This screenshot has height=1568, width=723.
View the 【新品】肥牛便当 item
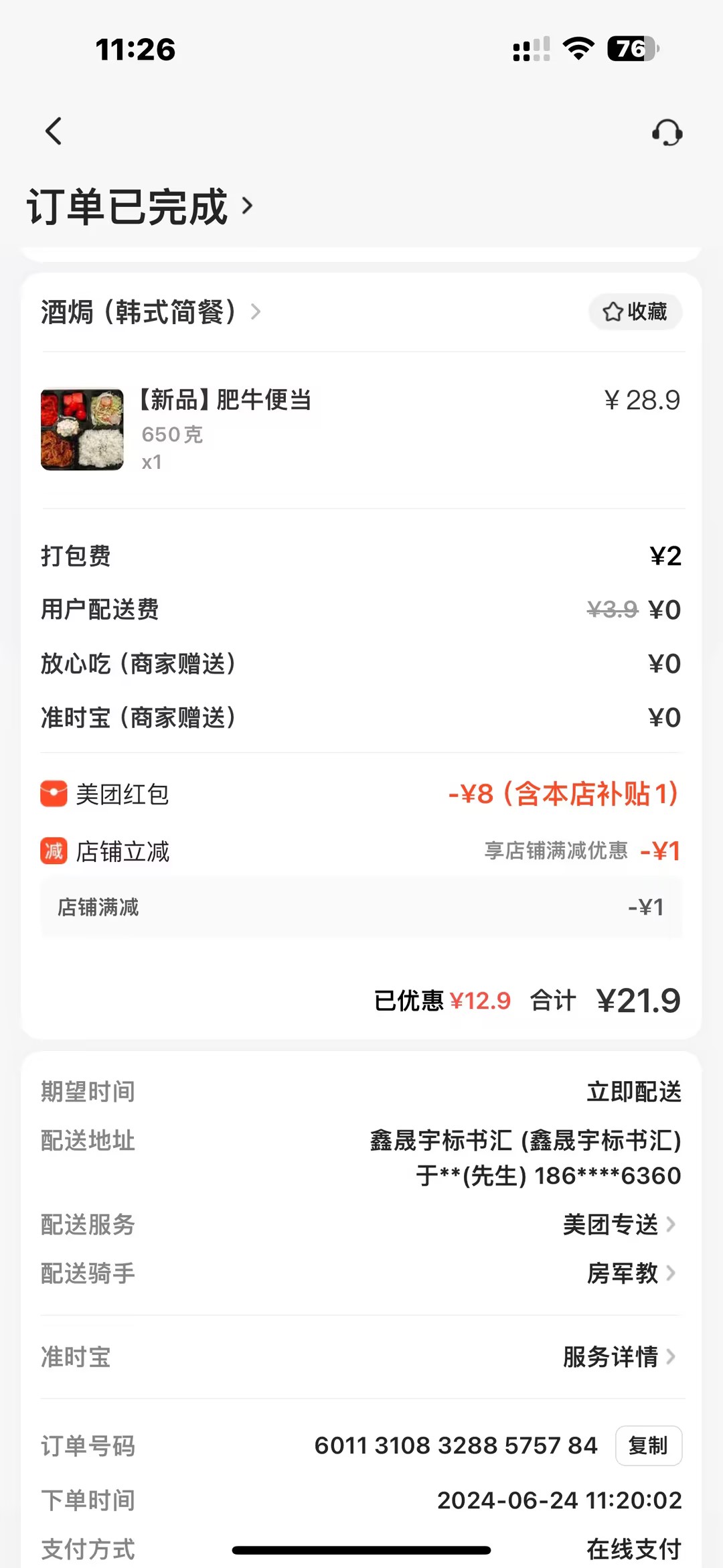[224, 401]
